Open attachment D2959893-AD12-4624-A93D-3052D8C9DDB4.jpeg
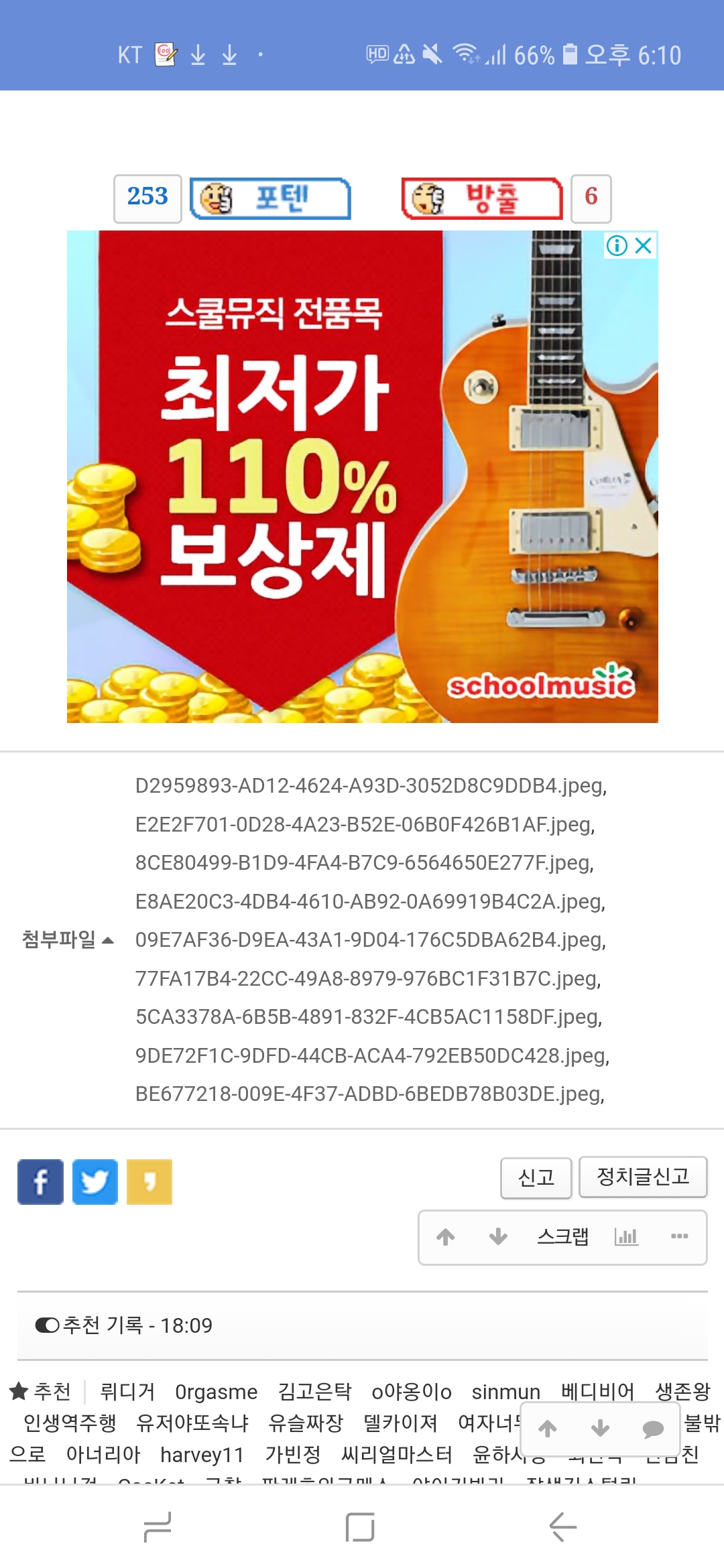This screenshot has width=724, height=1568. (371, 785)
